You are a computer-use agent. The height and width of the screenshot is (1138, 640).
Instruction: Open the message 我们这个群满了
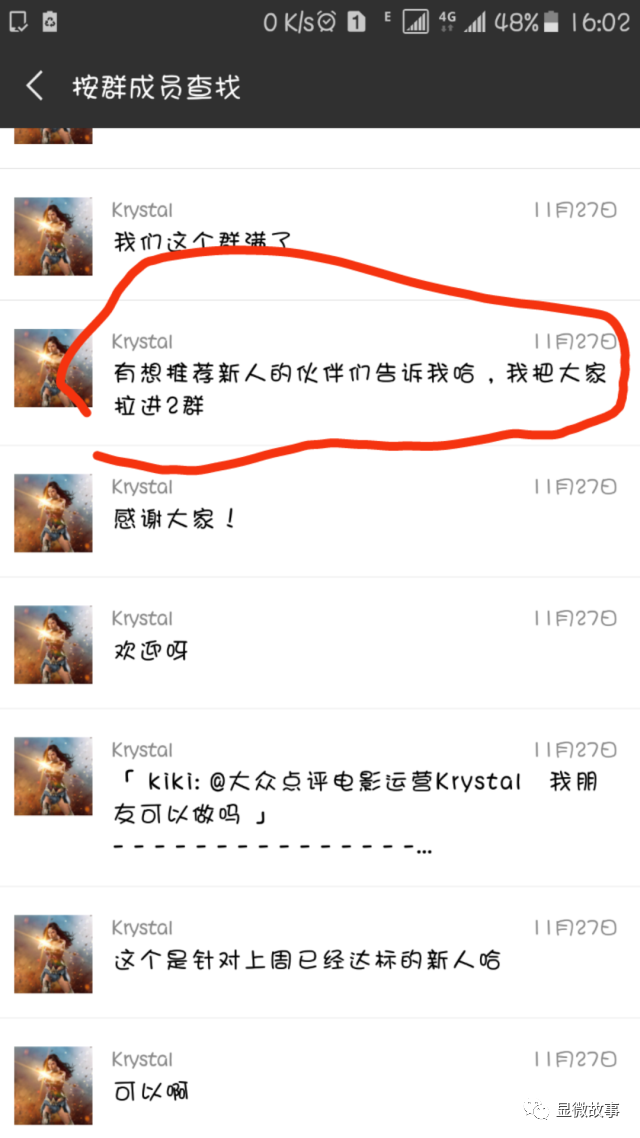[320, 234]
